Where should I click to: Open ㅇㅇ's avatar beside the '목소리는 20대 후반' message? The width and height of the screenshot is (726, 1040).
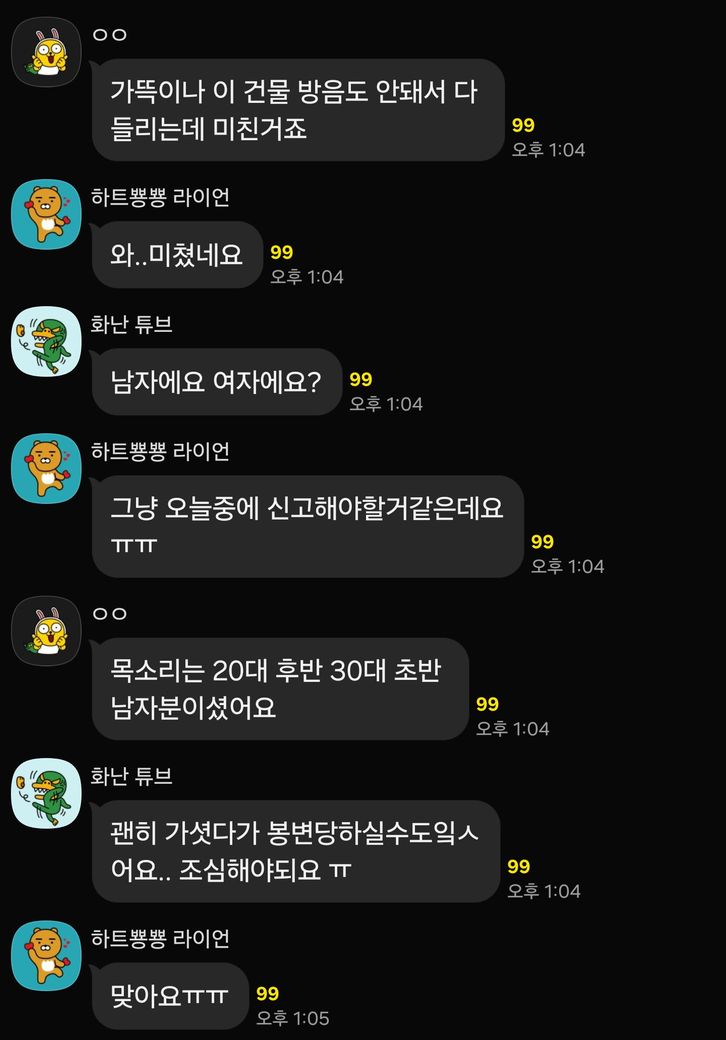[x=45, y=631]
